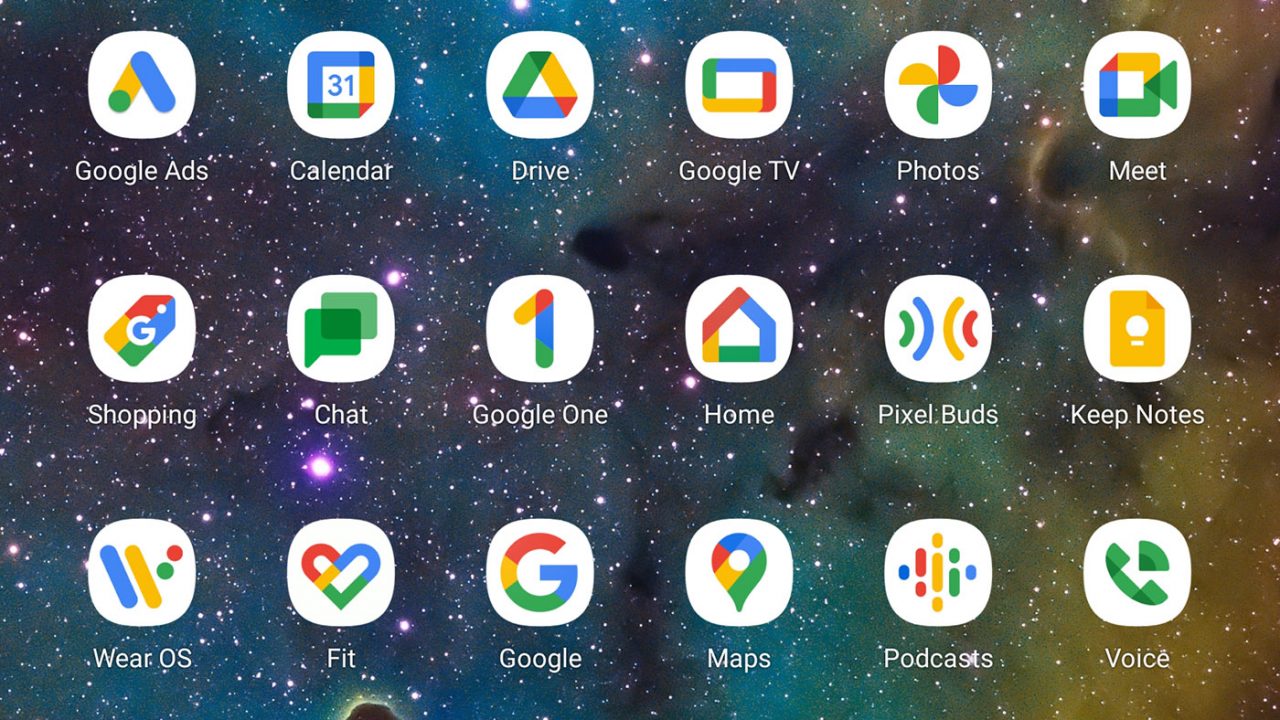Launch the Chat app

[x=340, y=329]
